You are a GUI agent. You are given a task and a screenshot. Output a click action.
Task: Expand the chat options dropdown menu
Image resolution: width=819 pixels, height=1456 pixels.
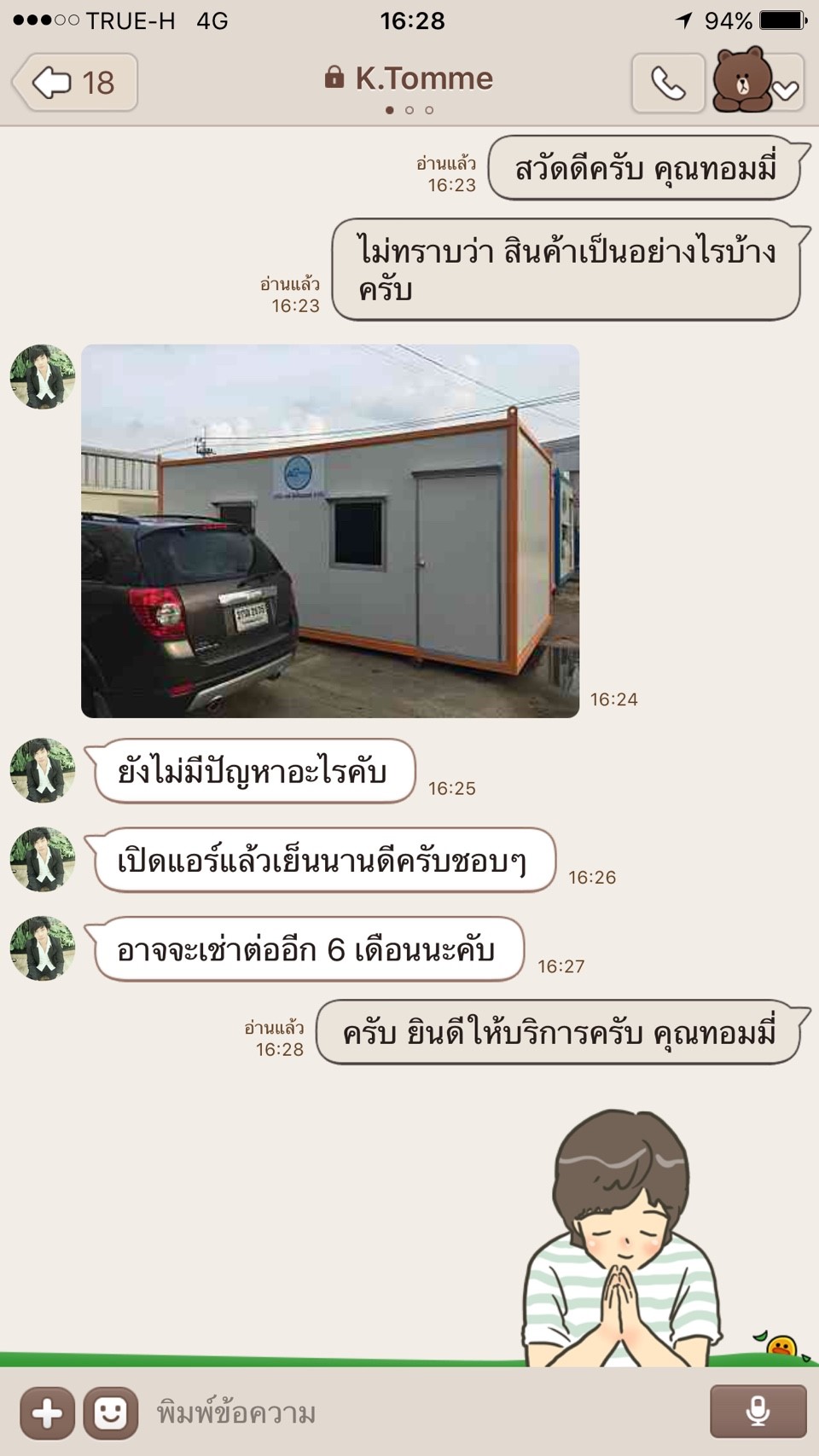point(759,82)
